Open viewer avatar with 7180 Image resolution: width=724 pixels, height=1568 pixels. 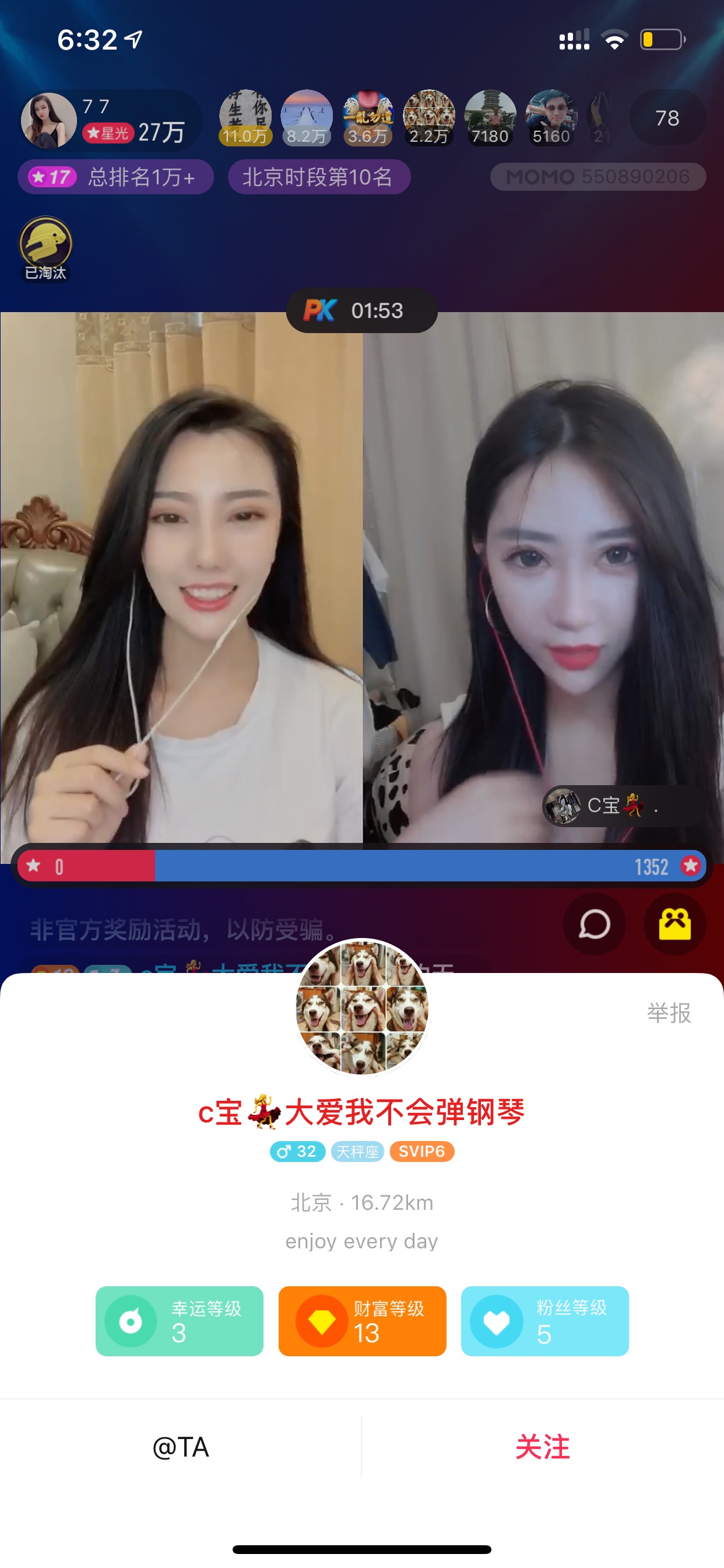click(x=490, y=117)
